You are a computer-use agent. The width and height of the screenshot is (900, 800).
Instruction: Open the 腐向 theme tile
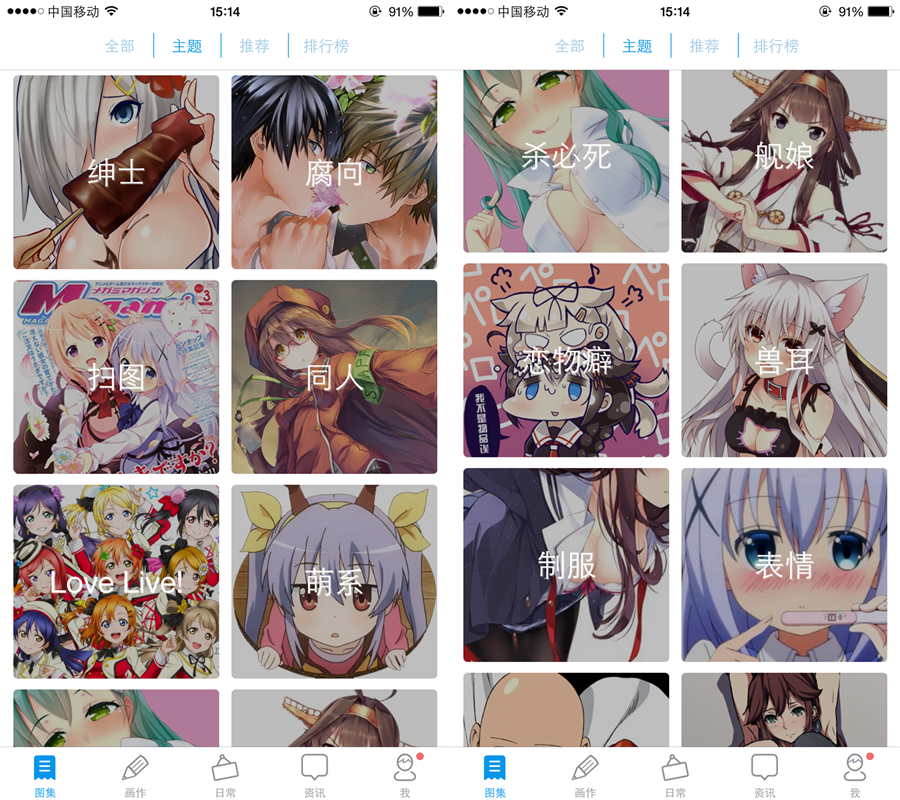(334, 172)
